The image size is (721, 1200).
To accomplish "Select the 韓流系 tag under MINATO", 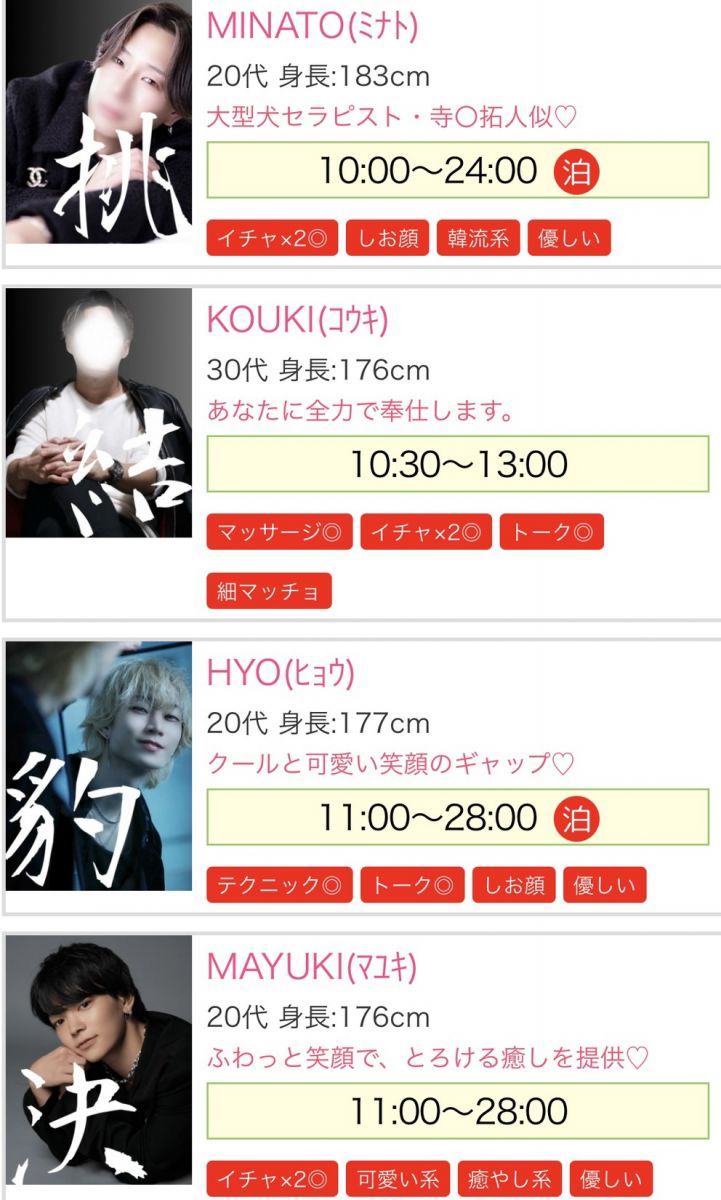I will click(478, 239).
